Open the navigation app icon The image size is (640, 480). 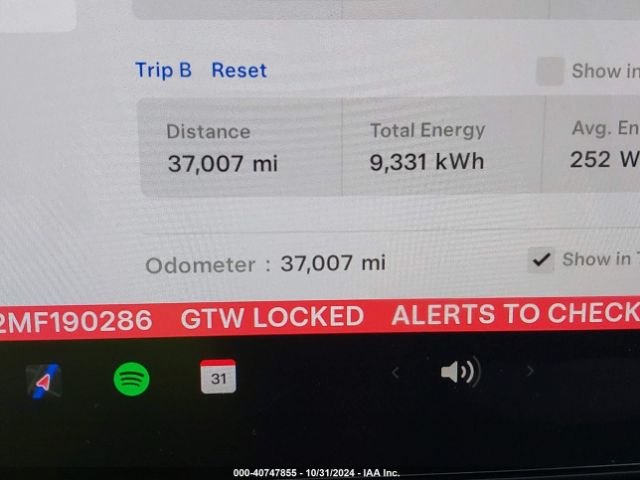[43, 381]
